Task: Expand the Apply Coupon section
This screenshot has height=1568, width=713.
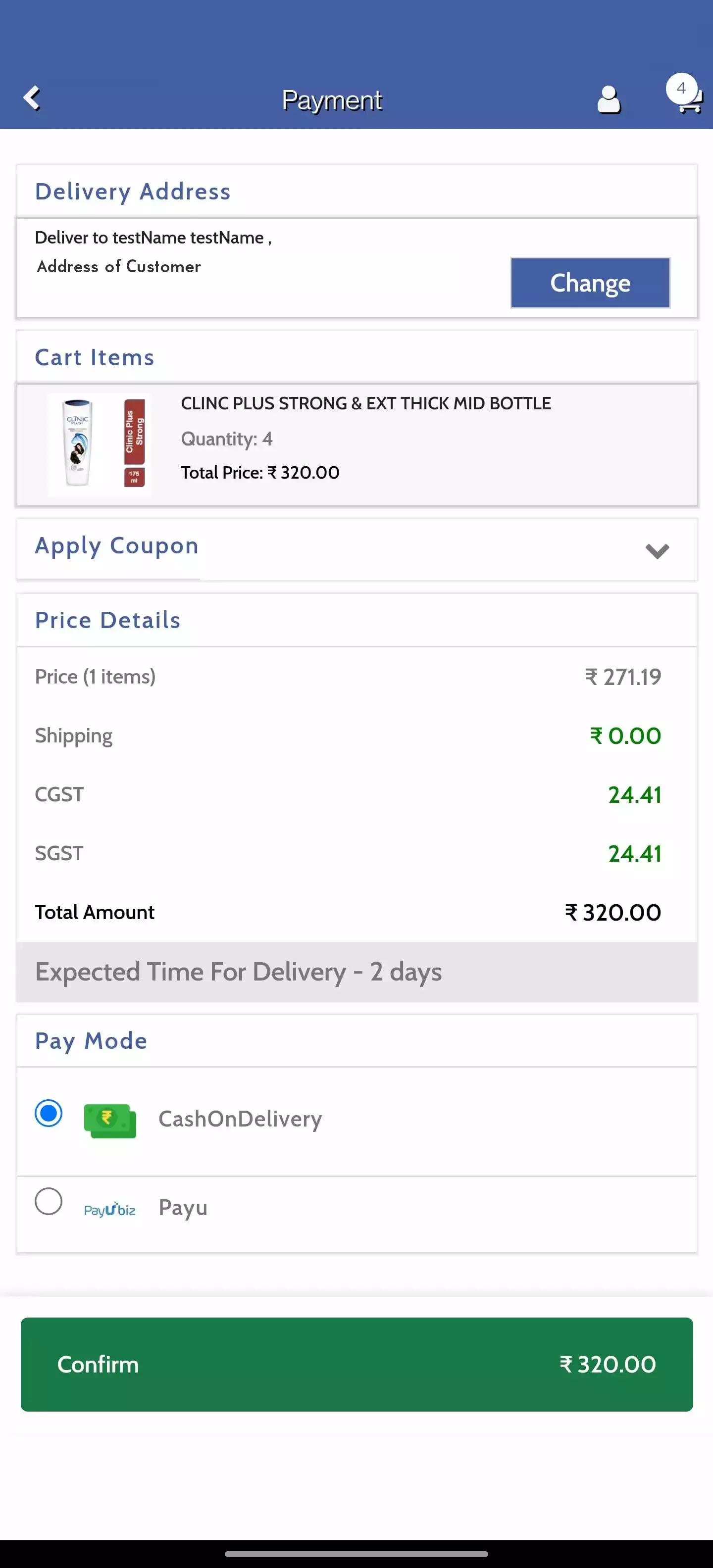Action: tap(657, 550)
